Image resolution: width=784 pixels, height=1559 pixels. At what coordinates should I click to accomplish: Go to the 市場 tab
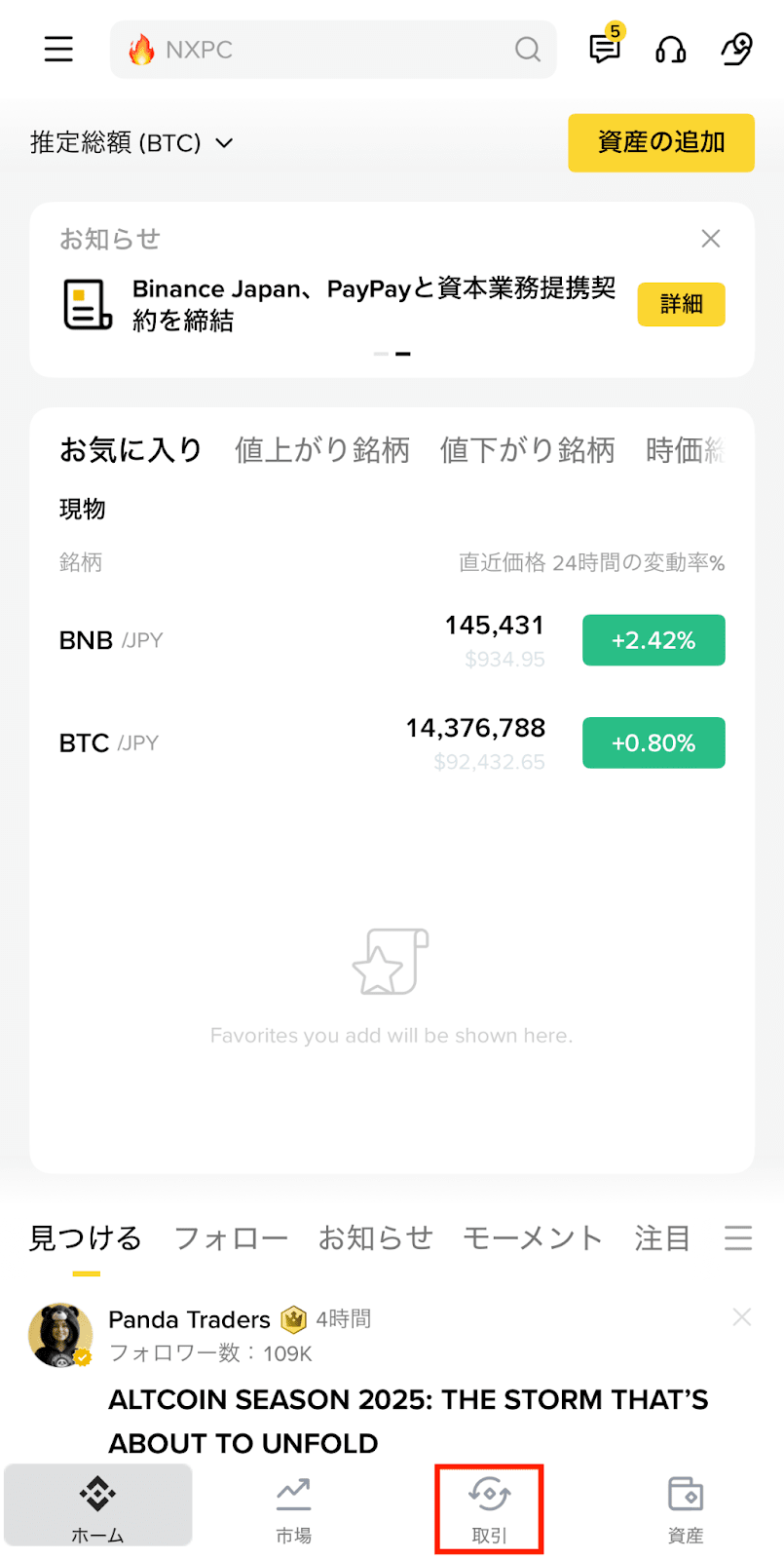coord(293,1508)
